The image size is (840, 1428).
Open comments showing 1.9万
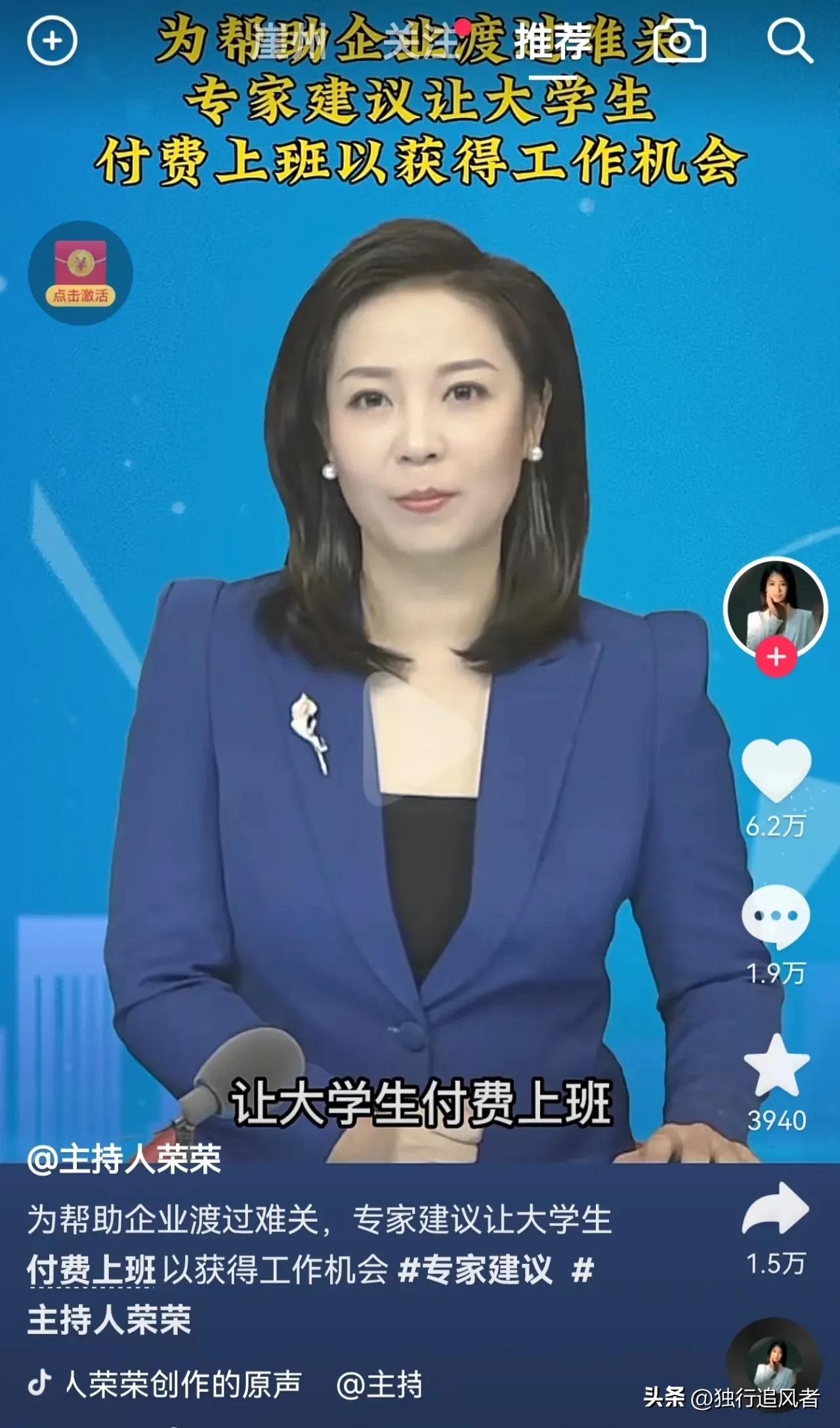click(776, 916)
